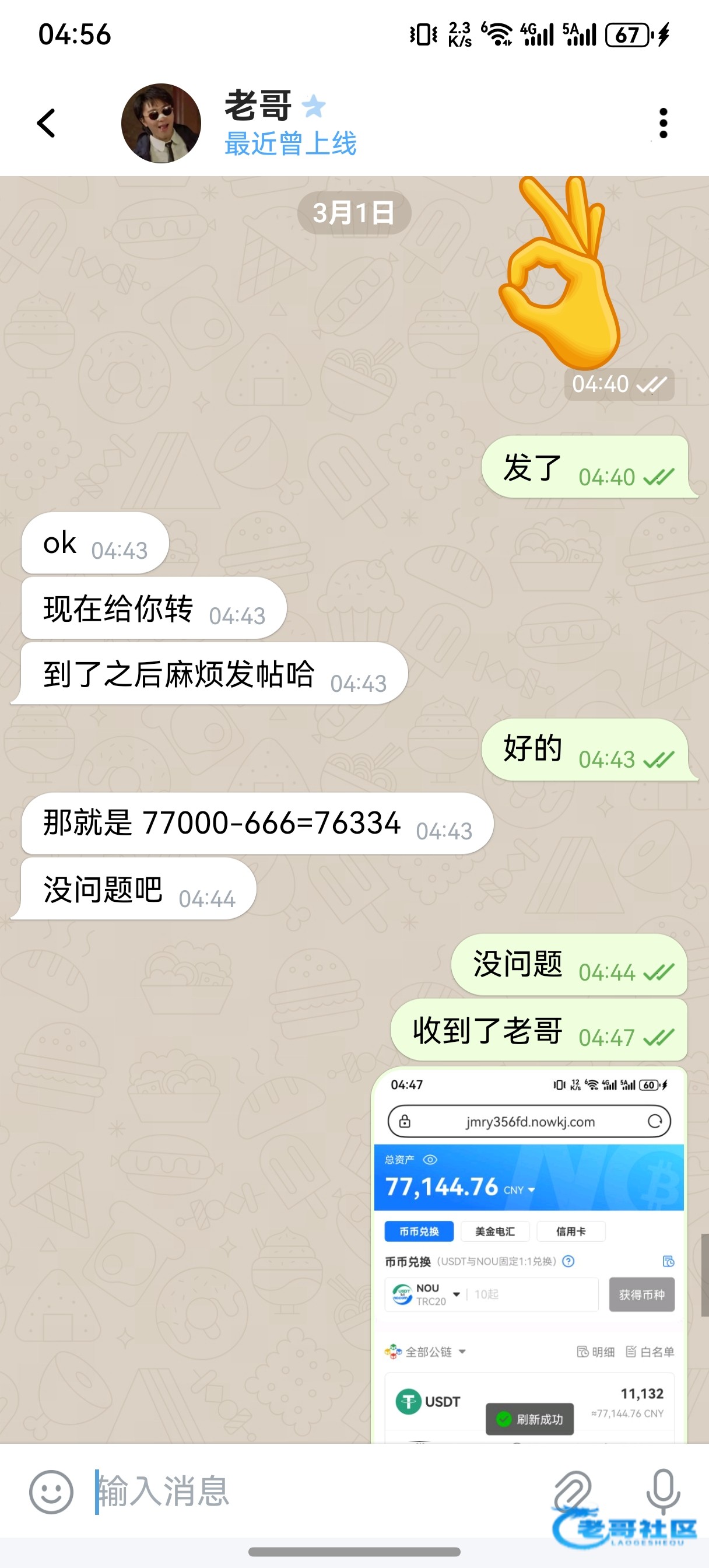Focus the 输入消息 message field
This screenshot has width=709, height=1568.
pyautogui.click(x=317, y=1492)
